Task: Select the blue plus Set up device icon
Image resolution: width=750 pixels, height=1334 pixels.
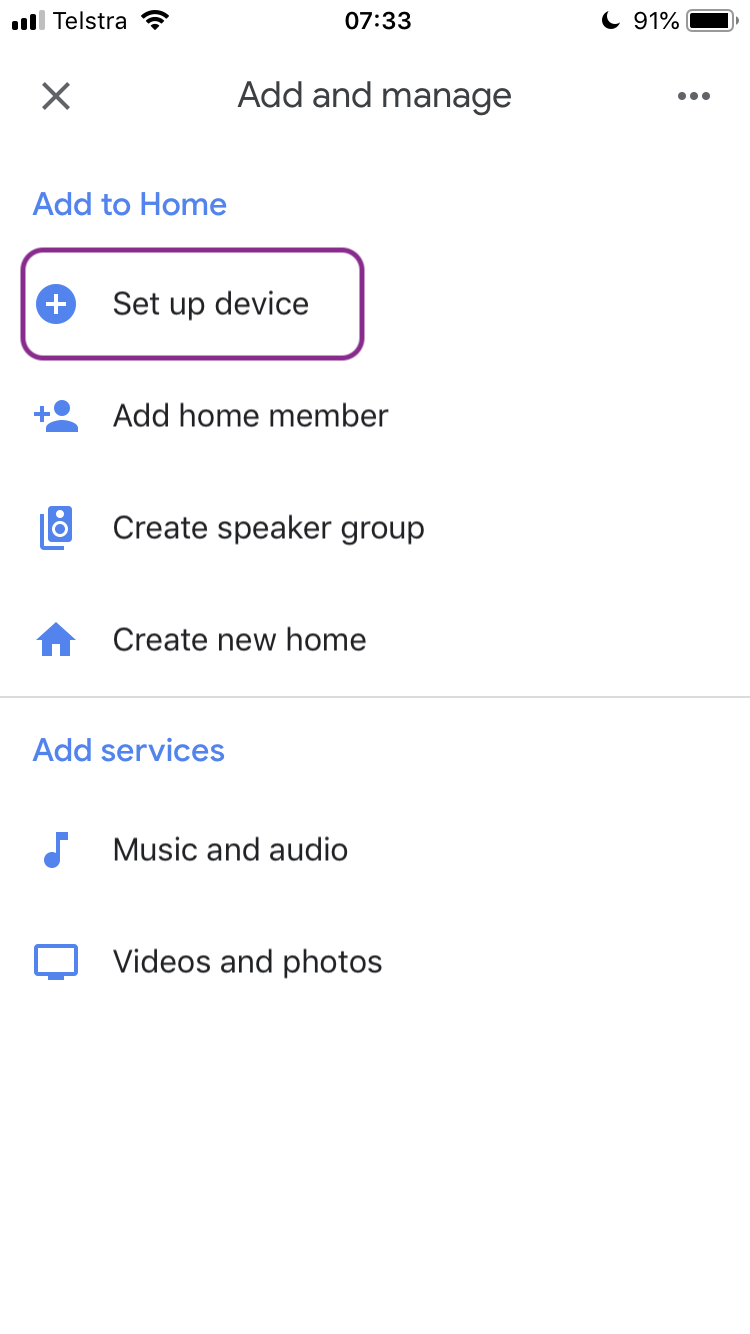Action: click(55, 303)
